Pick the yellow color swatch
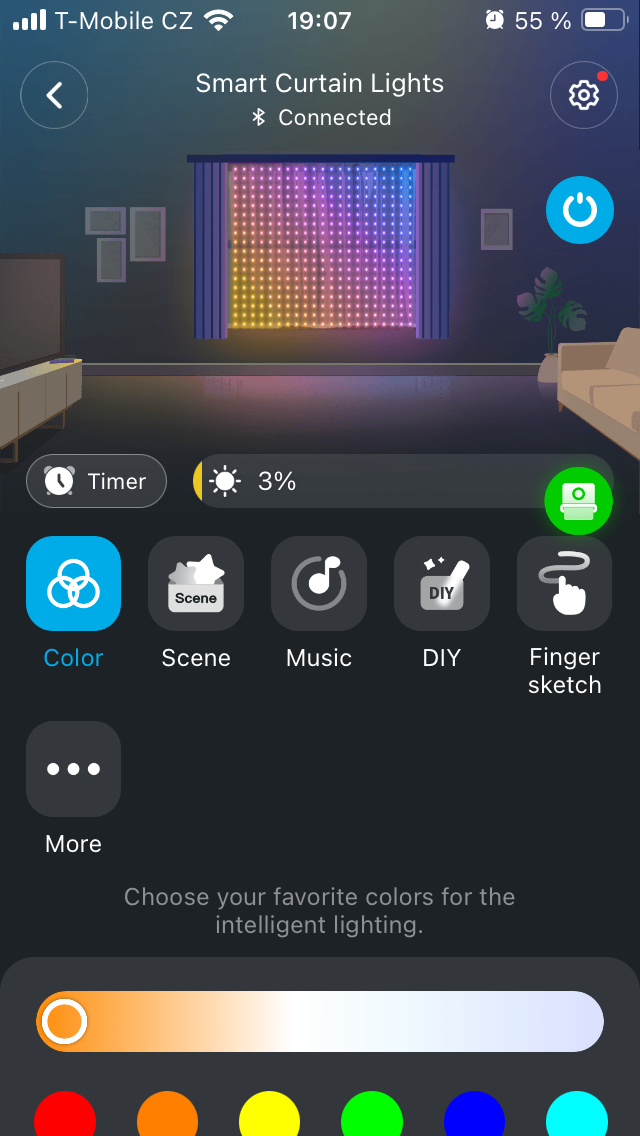This screenshot has width=640, height=1136. (x=270, y=1116)
